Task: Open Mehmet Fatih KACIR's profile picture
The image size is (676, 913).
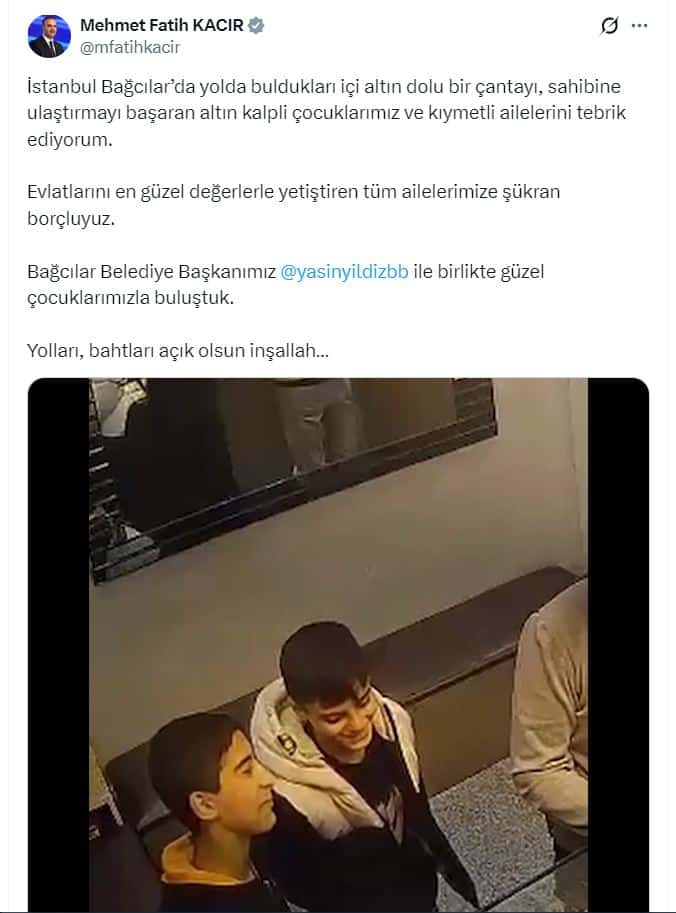Action: pos(49,36)
